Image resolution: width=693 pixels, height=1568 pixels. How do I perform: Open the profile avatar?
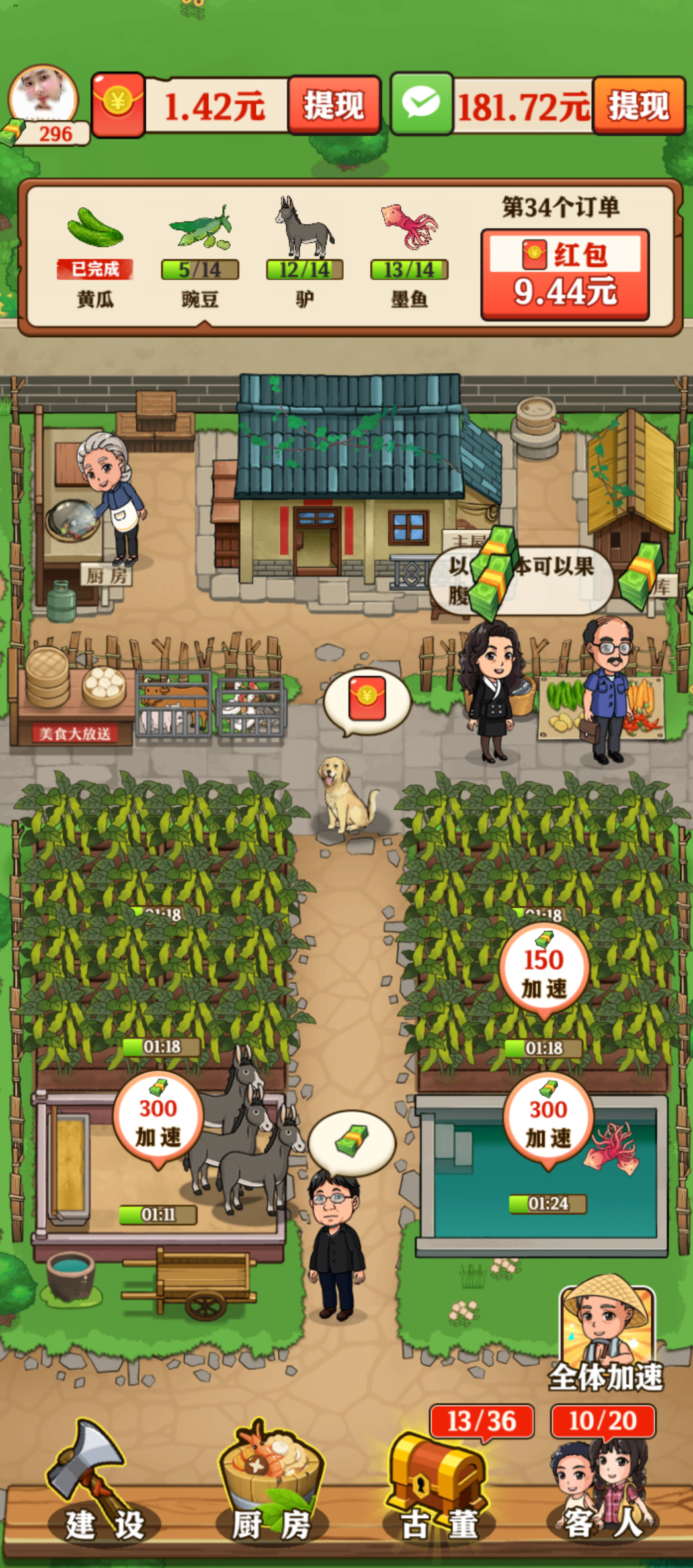43,97
